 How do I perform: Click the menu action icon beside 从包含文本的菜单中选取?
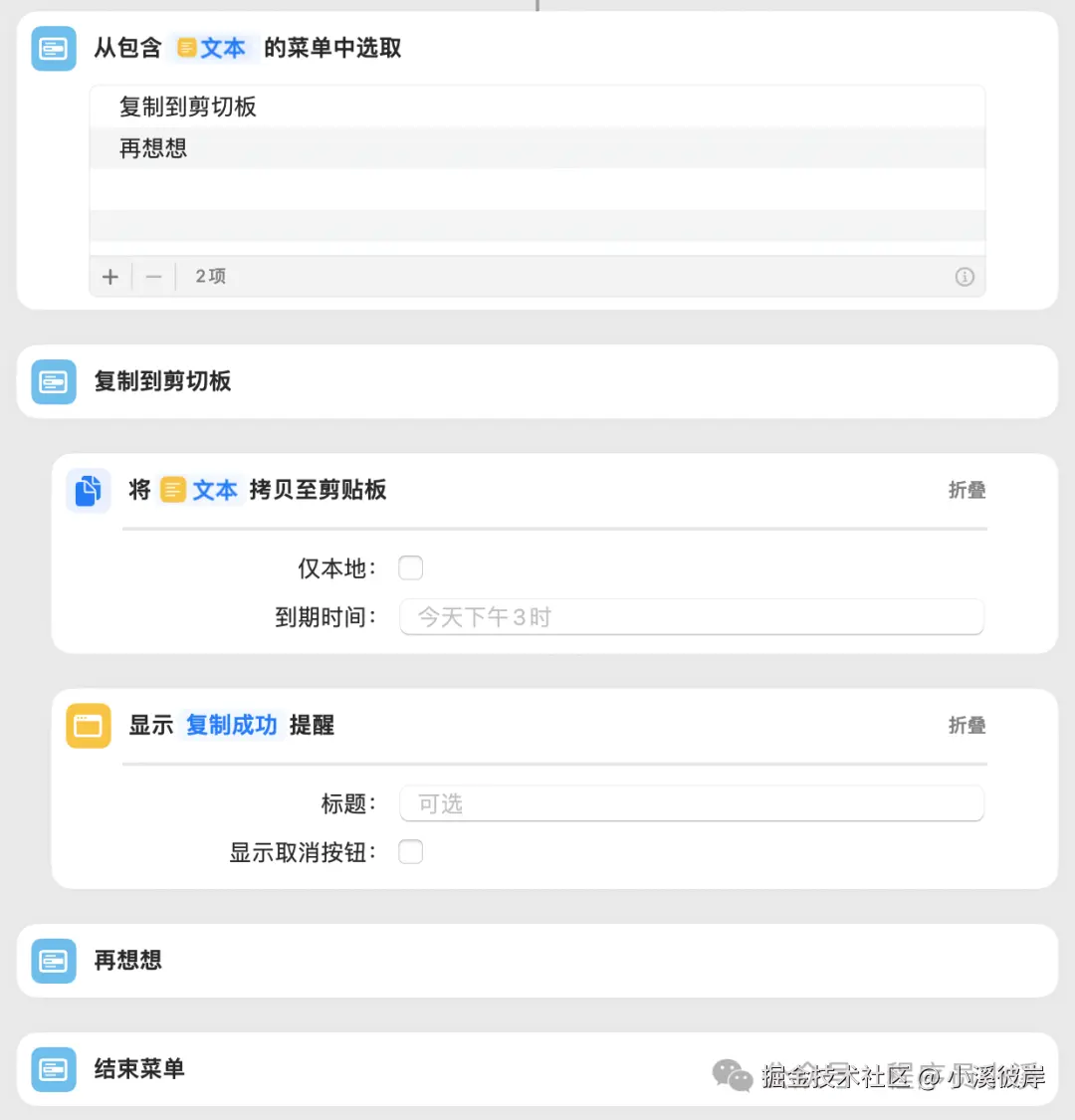[x=53, y=48]
